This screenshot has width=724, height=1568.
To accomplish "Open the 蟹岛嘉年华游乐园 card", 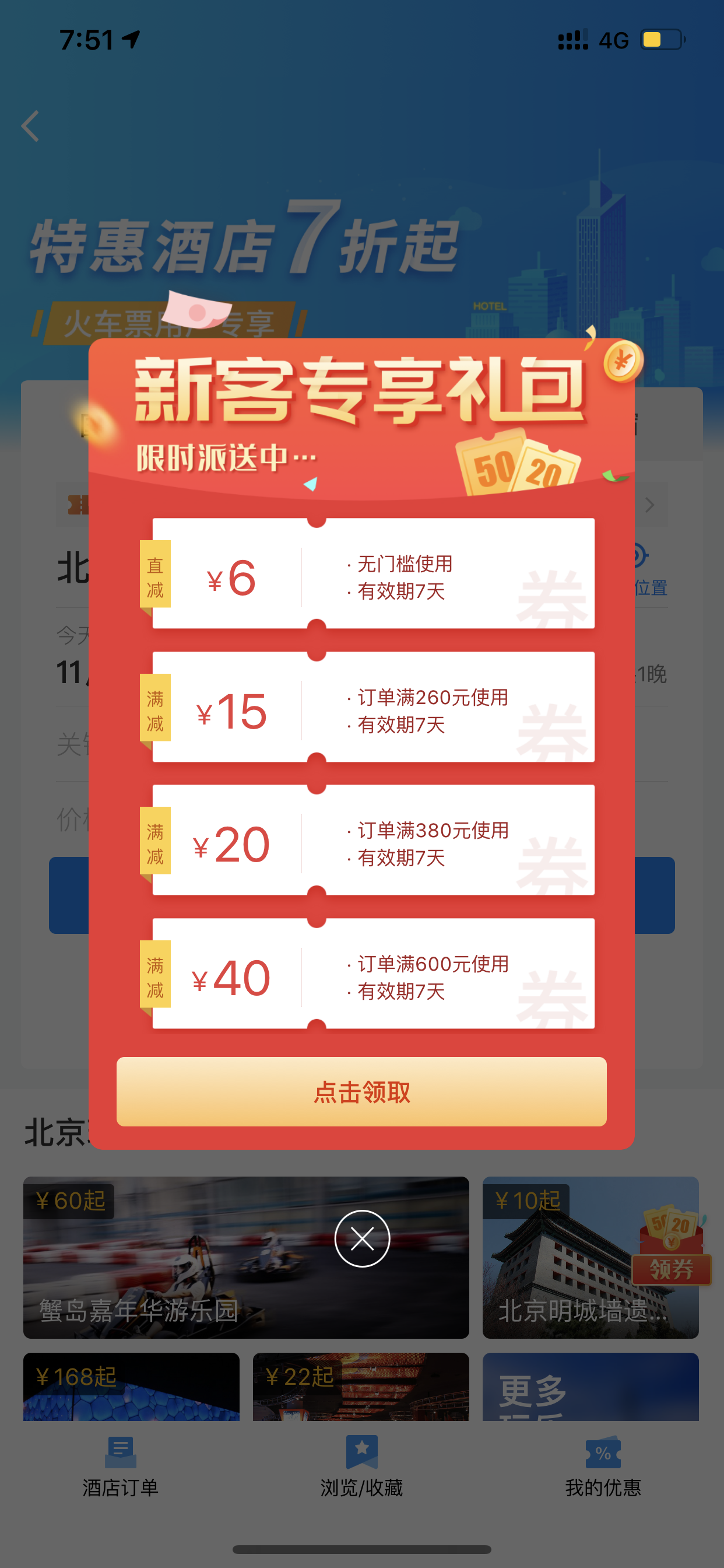I will [246, 1258].
